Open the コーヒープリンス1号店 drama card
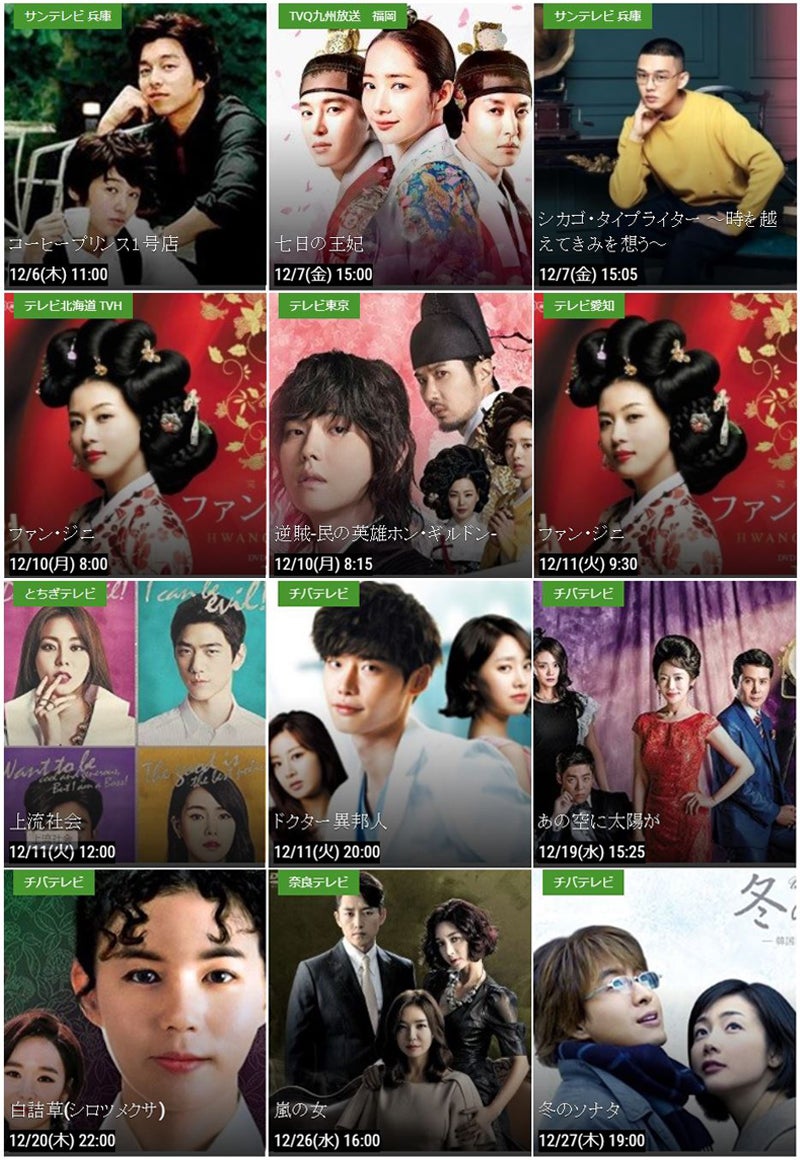 coord(135,145)
